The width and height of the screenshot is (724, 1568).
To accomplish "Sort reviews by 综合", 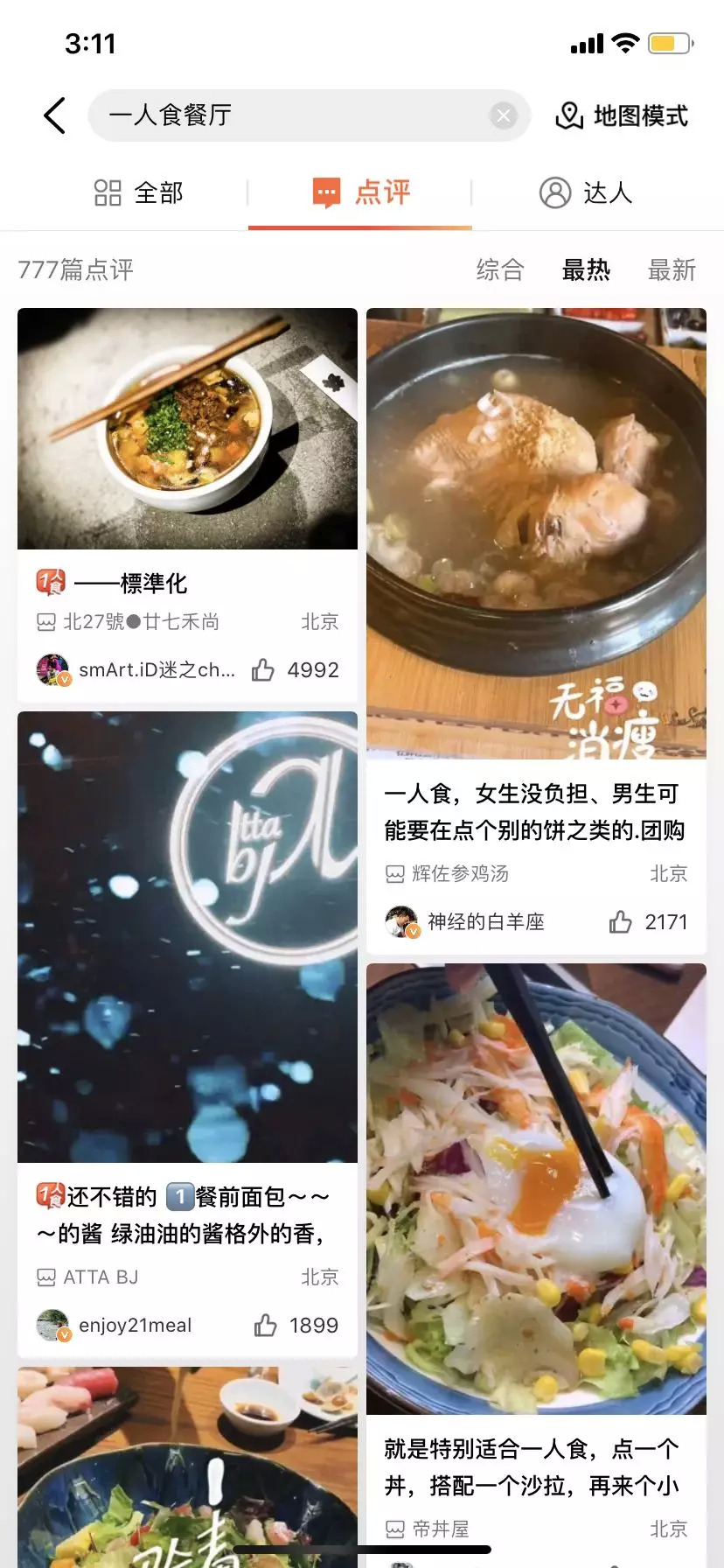I will point(500,269).
